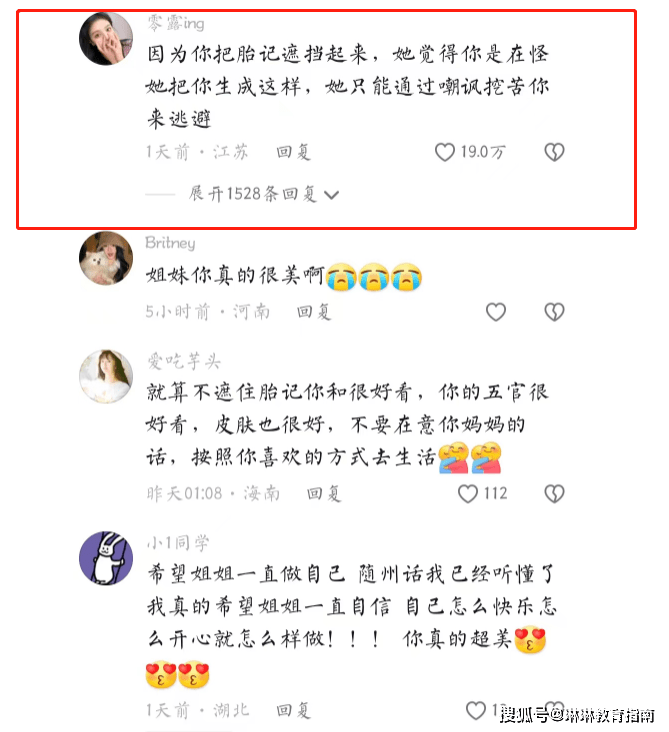Like the comment by 爱吃芋头
669x732 pixels.
(467, 493)
